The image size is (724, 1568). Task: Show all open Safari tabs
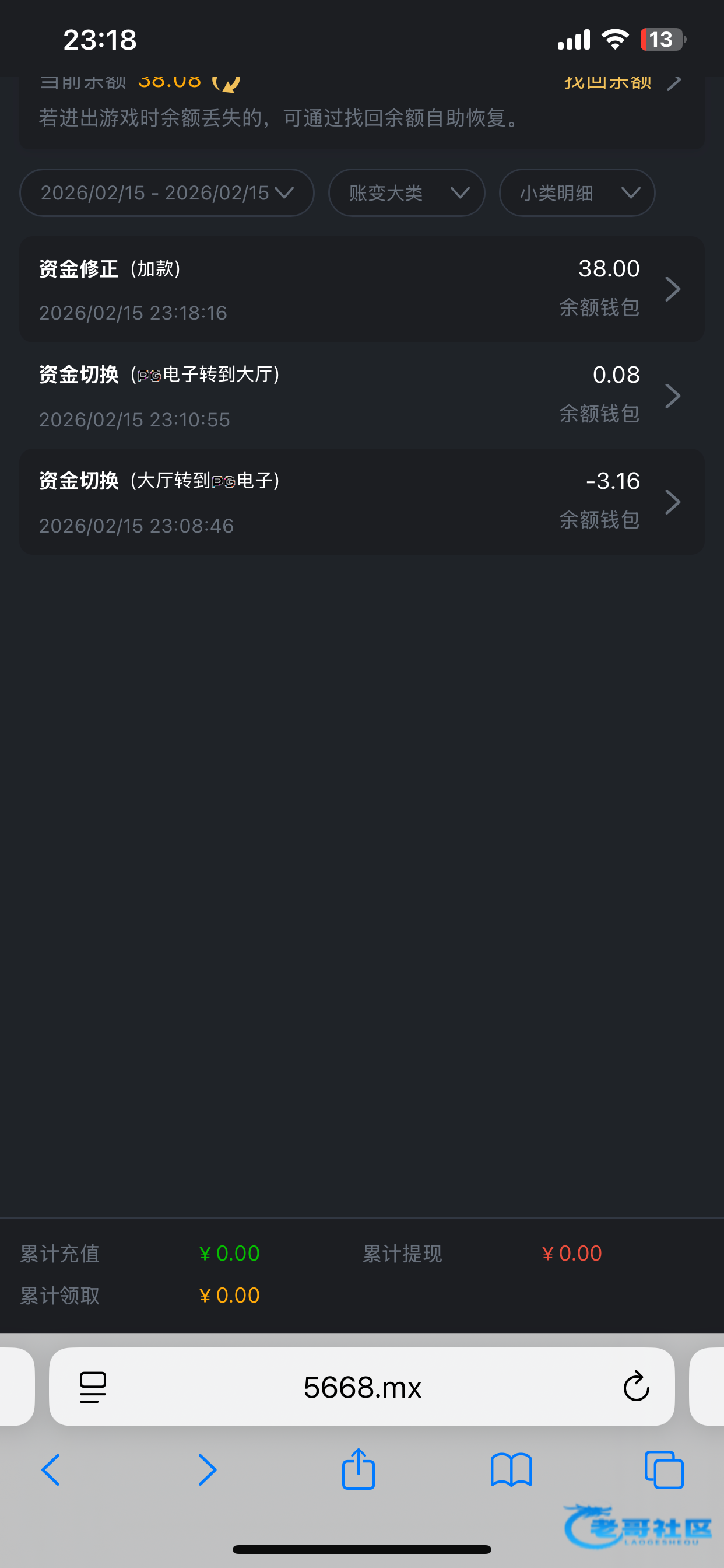[x=664, y=1470]
